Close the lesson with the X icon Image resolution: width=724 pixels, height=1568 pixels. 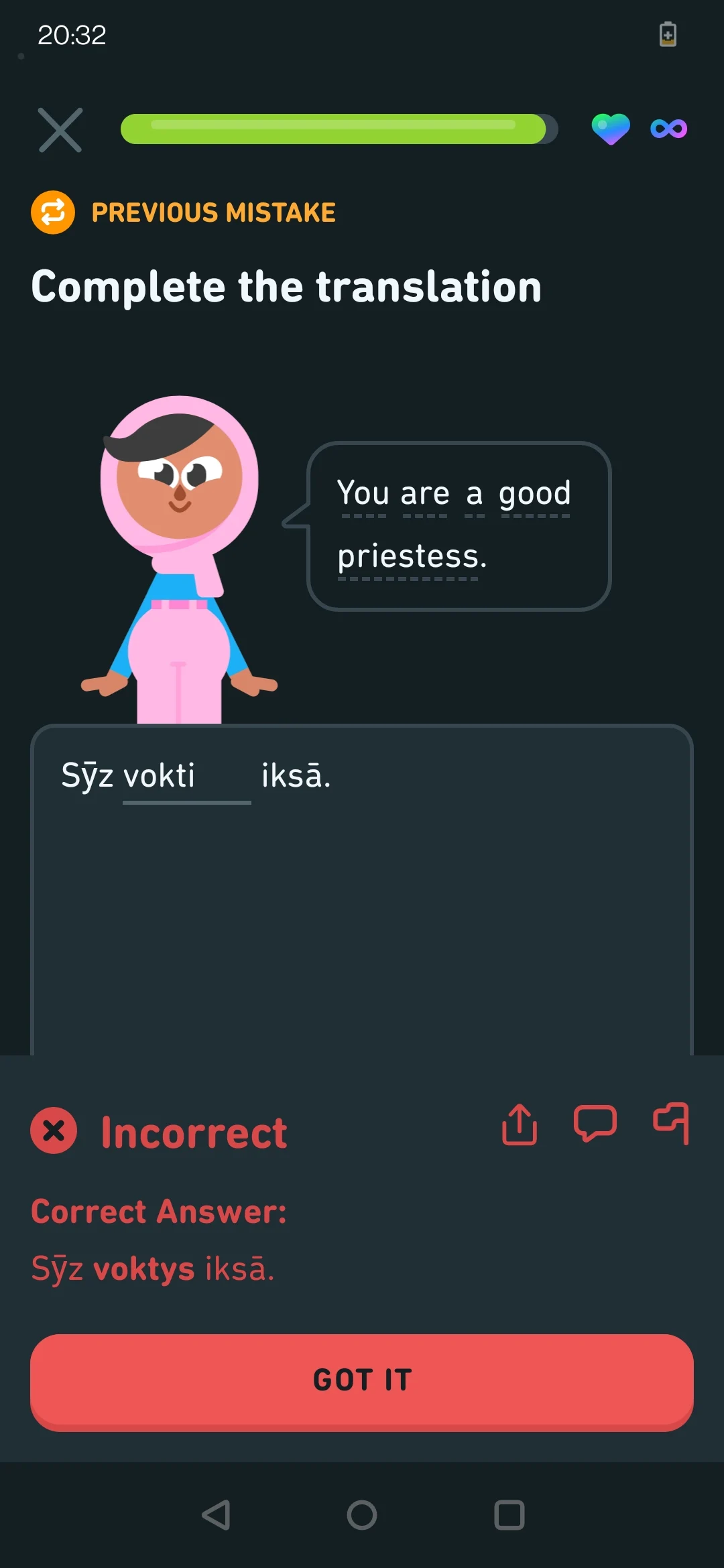point(60,130)
